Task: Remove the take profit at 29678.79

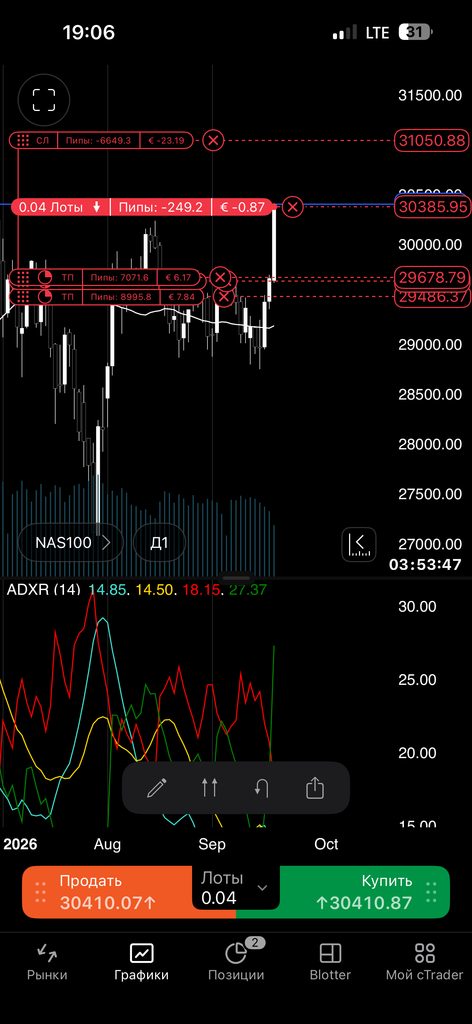Action: [x=221, y=278]
